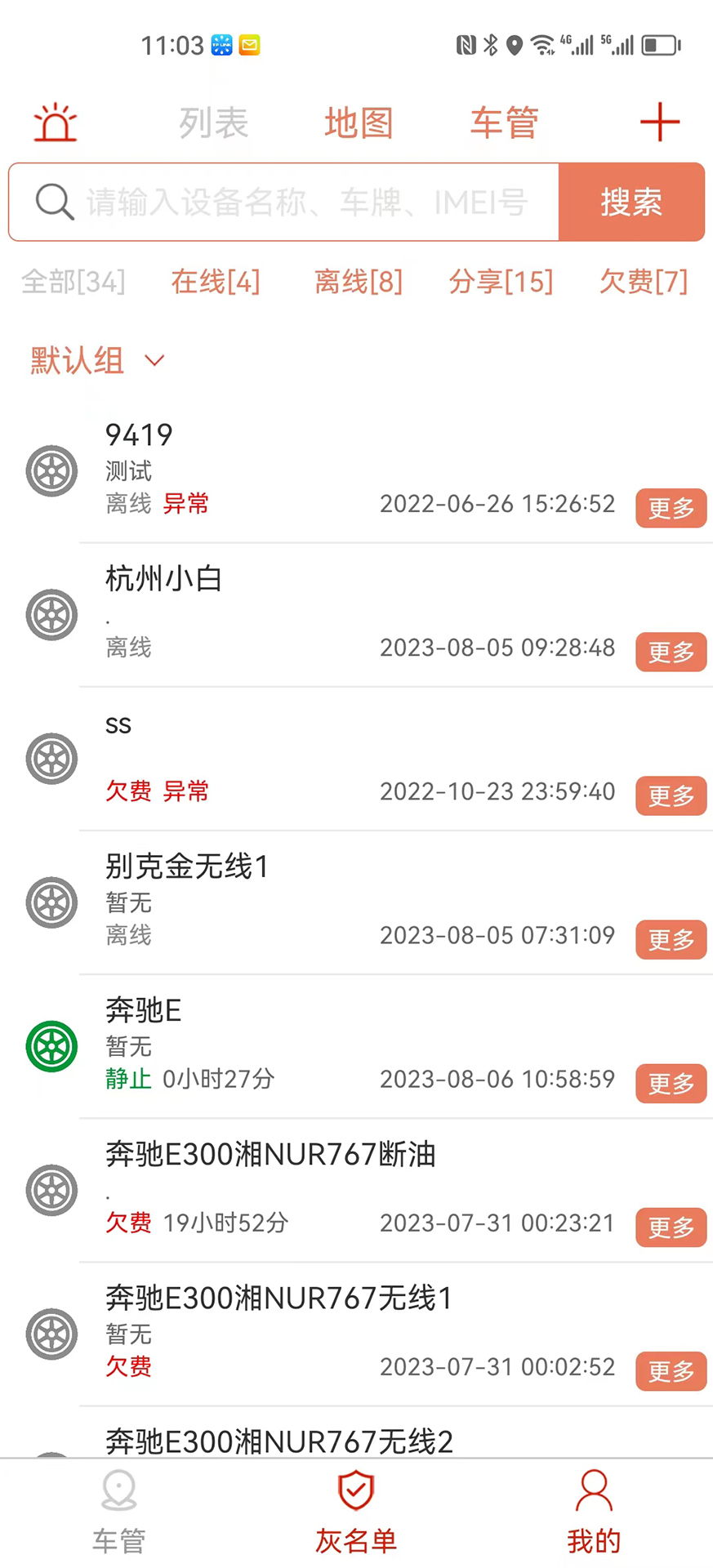Screen dimensions: 713x1568
Task: Click the magnifier icon in search bar
Action: [x=52, y=201]
